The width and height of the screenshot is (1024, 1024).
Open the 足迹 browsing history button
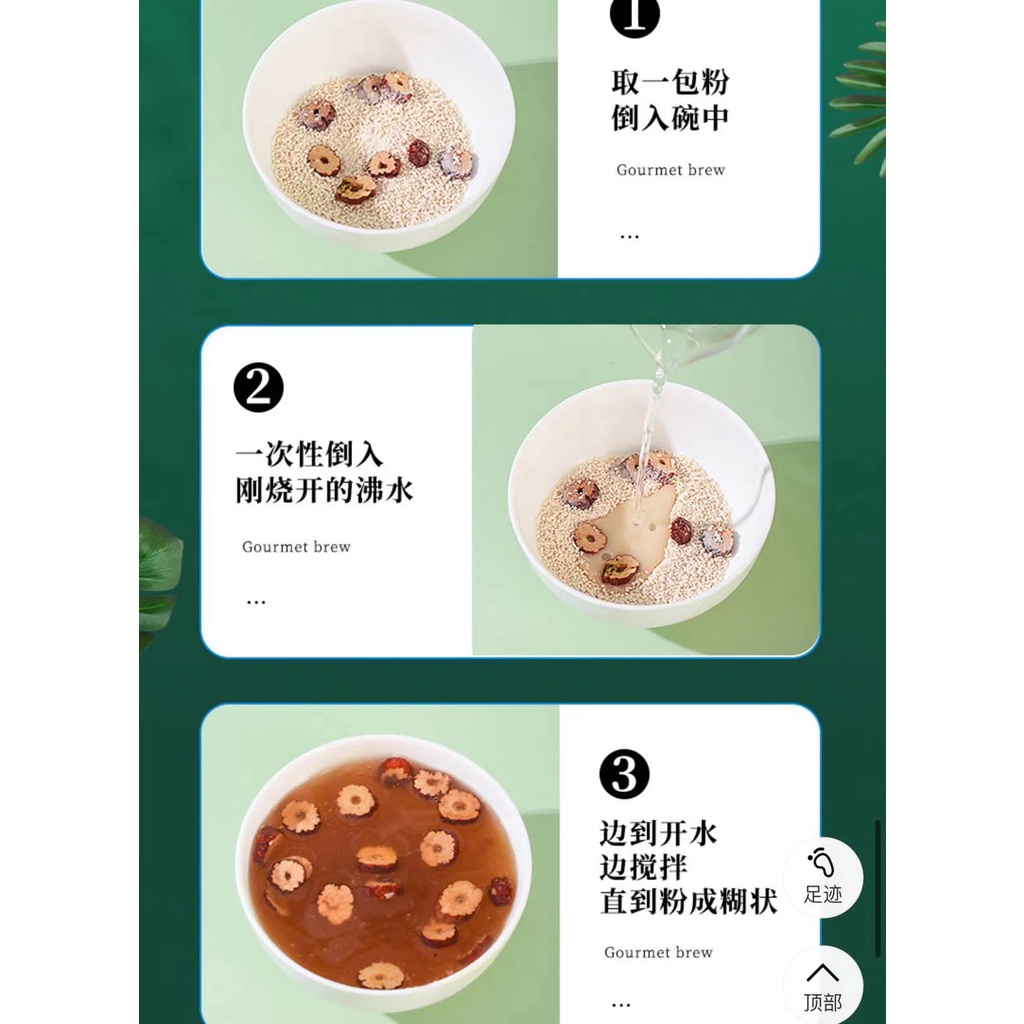[x=822, y=877]
